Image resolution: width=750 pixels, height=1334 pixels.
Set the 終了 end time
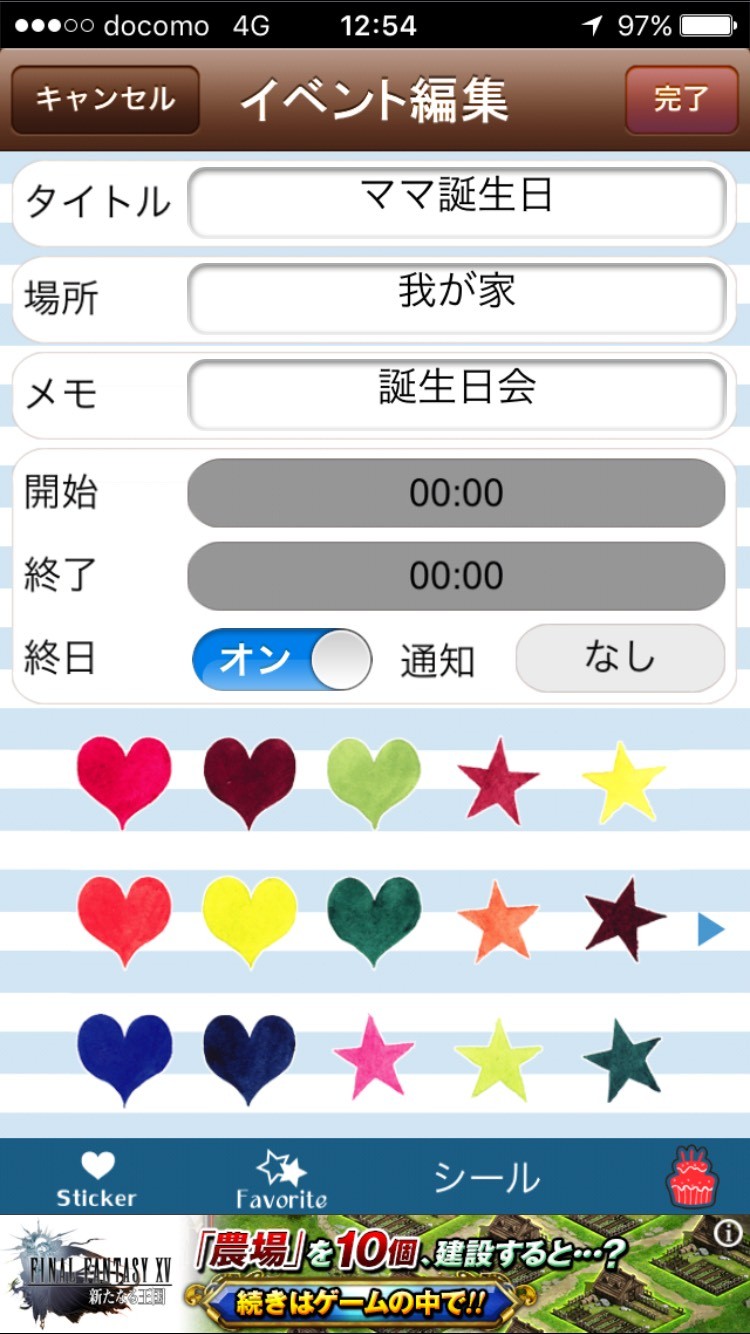coord(456,576)
